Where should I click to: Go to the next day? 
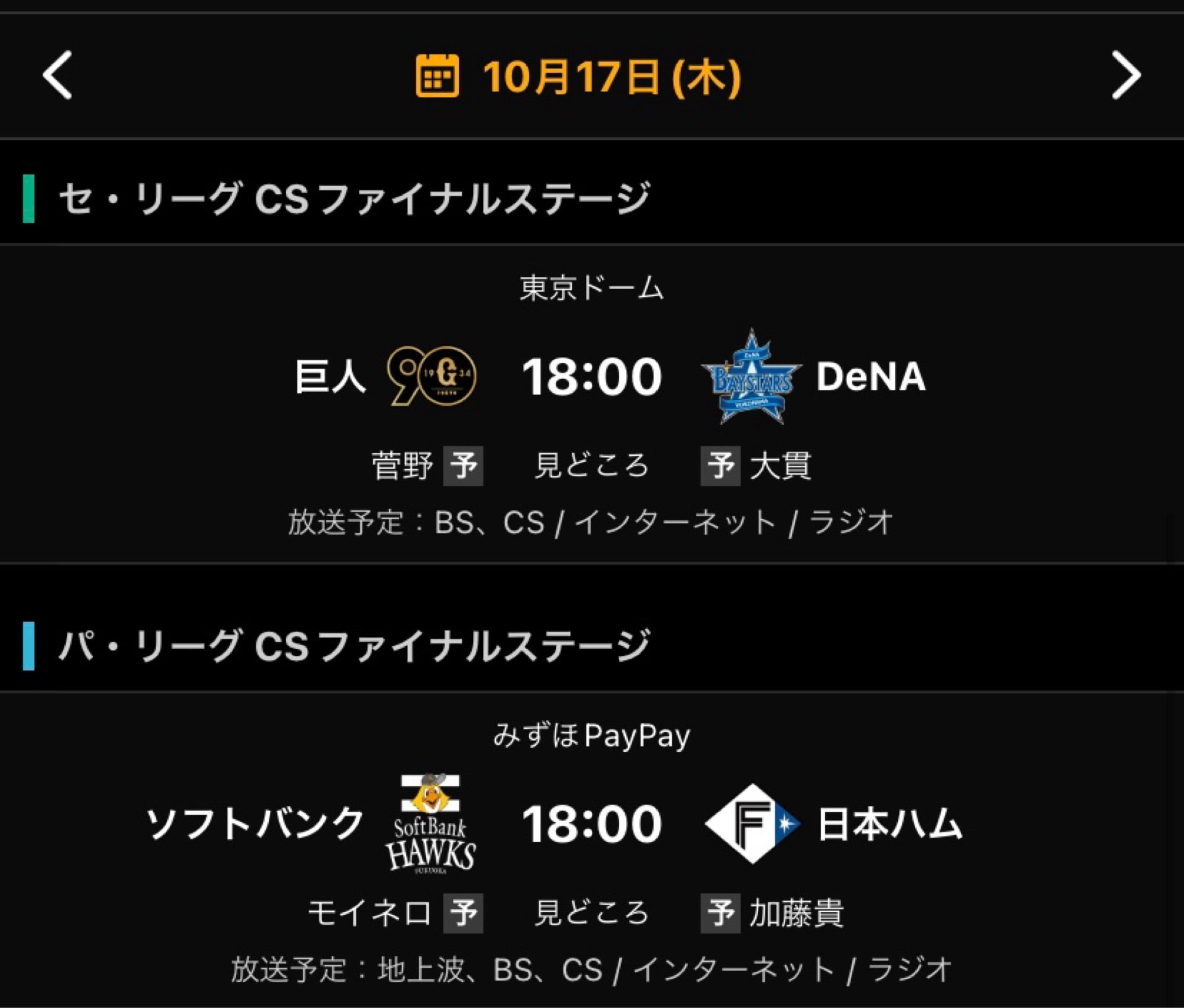1126,75
